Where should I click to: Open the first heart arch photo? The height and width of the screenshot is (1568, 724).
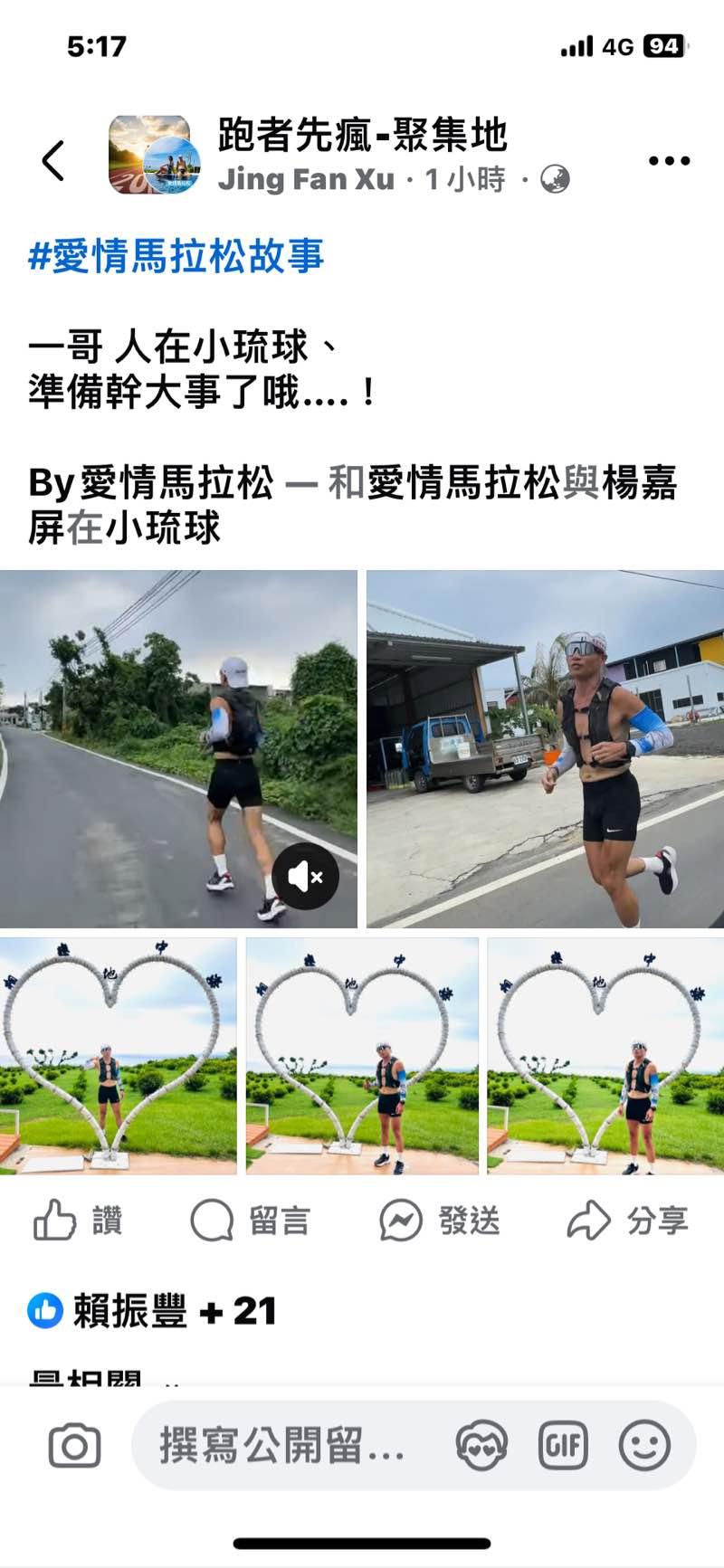point(118,1056)
